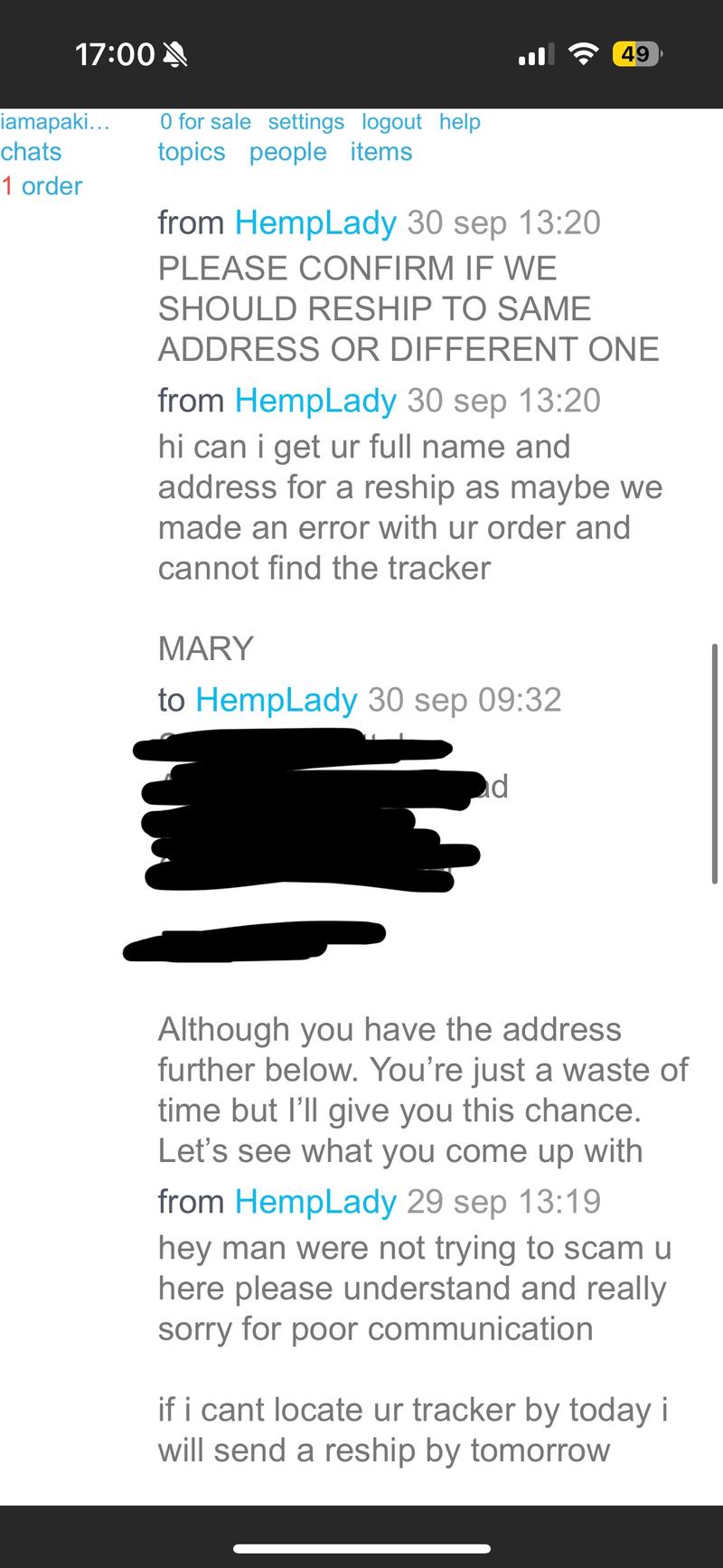Screen dimensions: 723x1568
Task: Open the help page
Action: 459,122
